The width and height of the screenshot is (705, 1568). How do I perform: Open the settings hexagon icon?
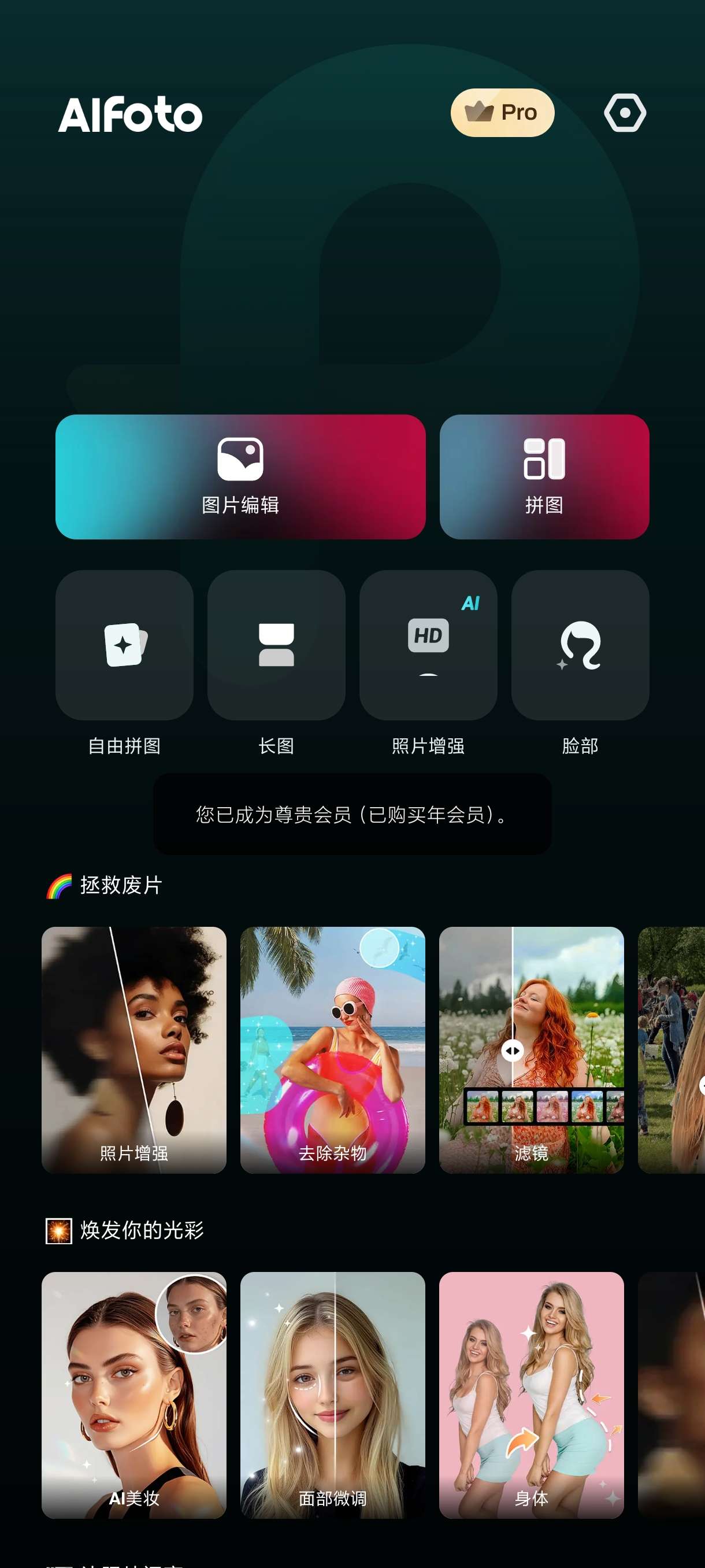point(625,113)
